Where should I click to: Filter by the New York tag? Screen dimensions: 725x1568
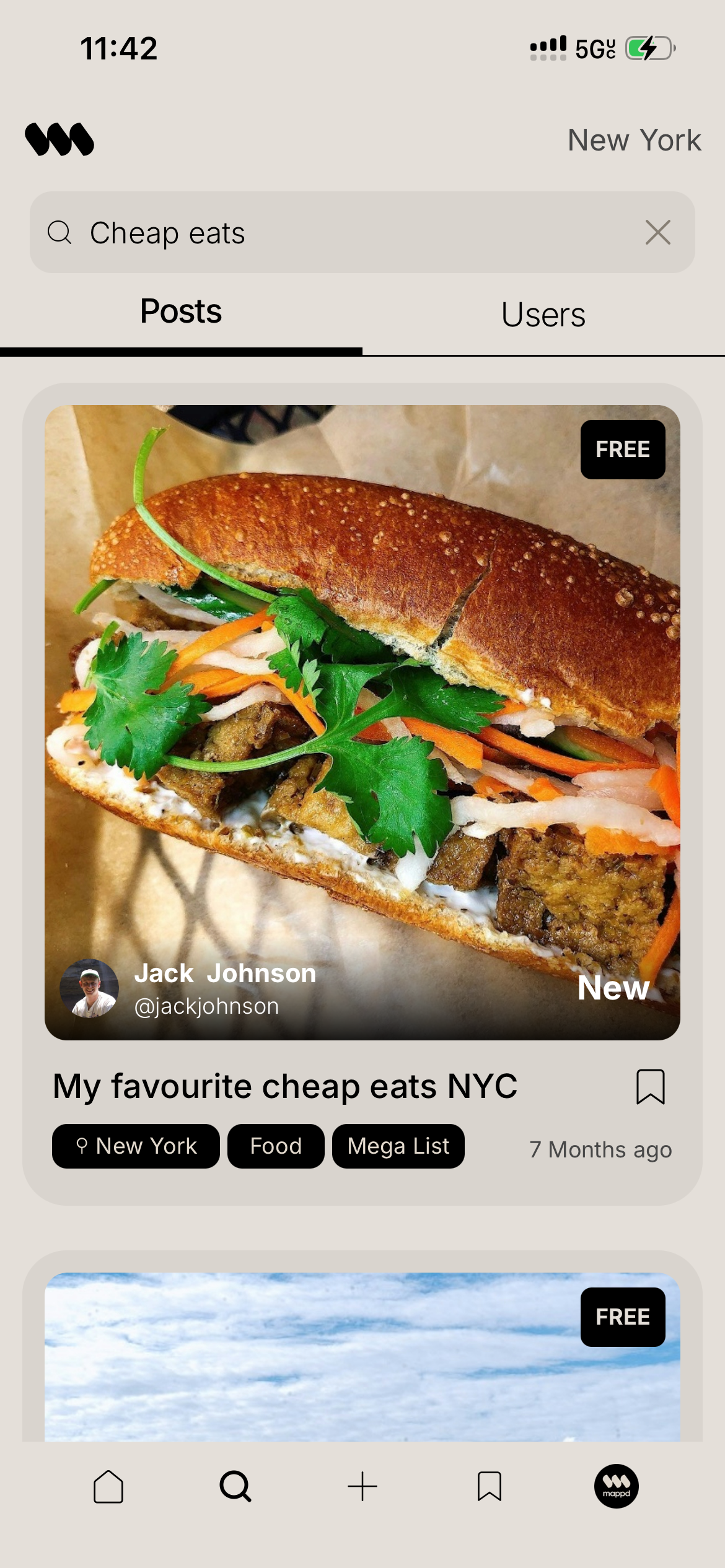click(136, 1146)
